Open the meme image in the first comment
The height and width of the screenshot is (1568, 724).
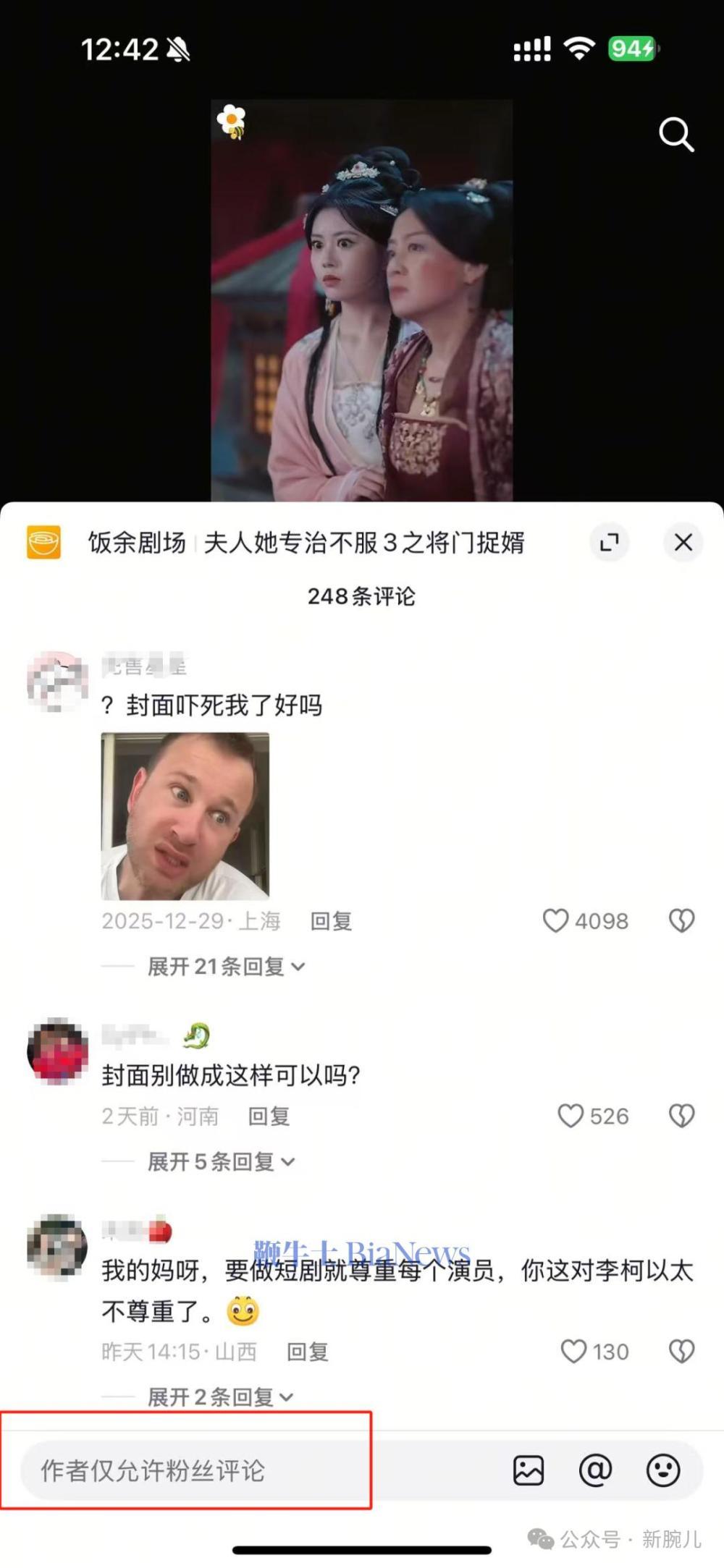(x=185, y=814)
